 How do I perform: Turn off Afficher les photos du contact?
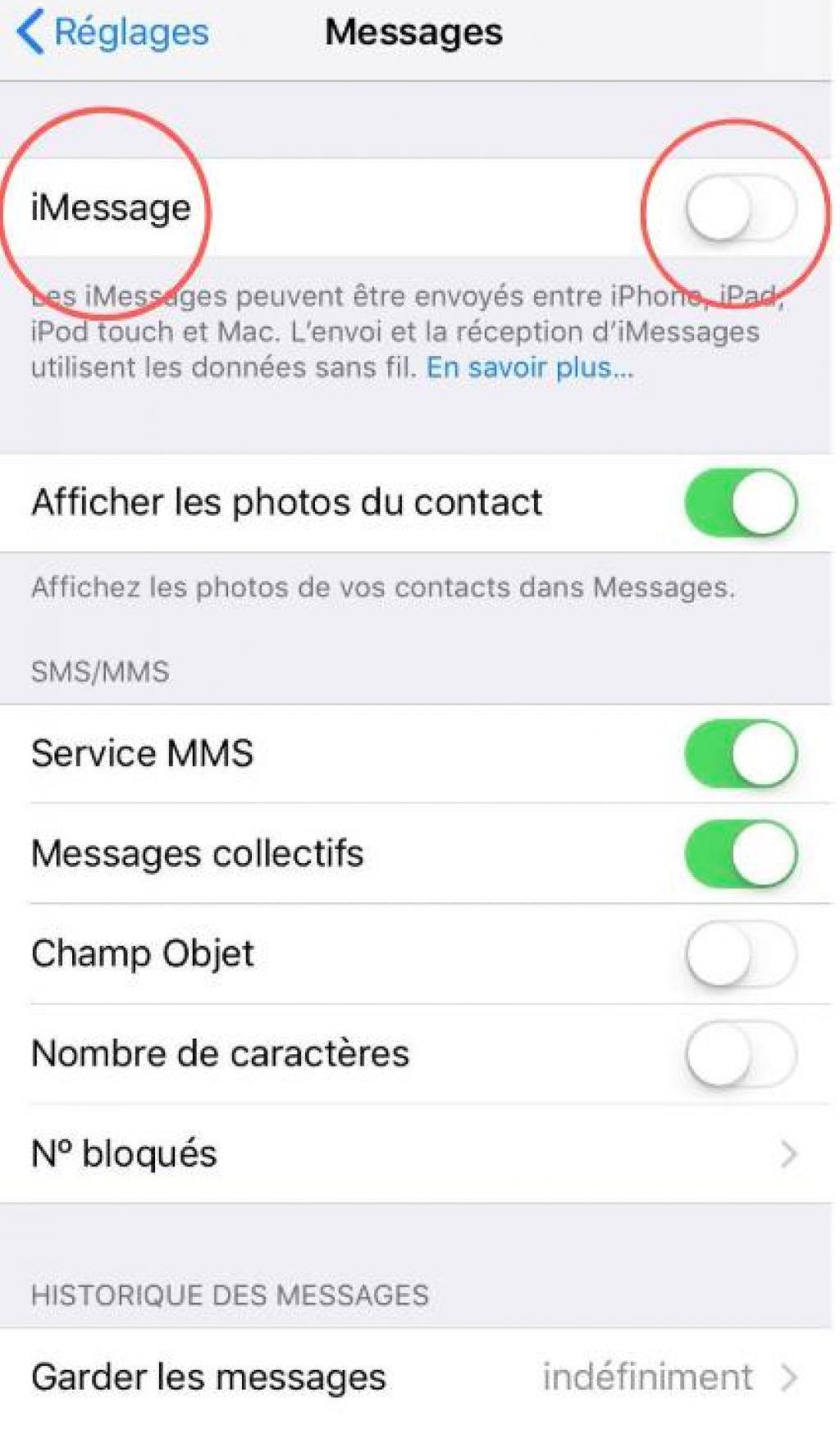coord(741,503)
